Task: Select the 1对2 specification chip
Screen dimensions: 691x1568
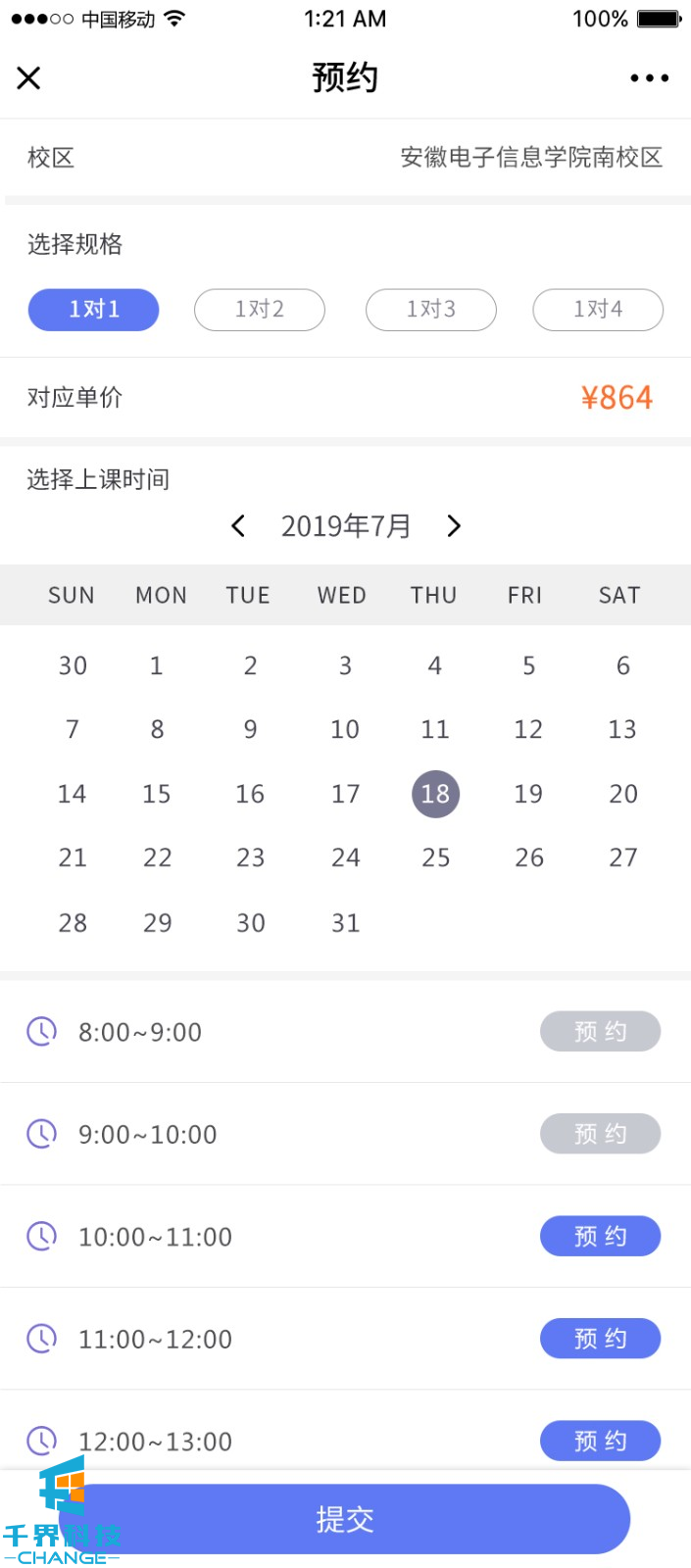Action: [x=259, y=310]
